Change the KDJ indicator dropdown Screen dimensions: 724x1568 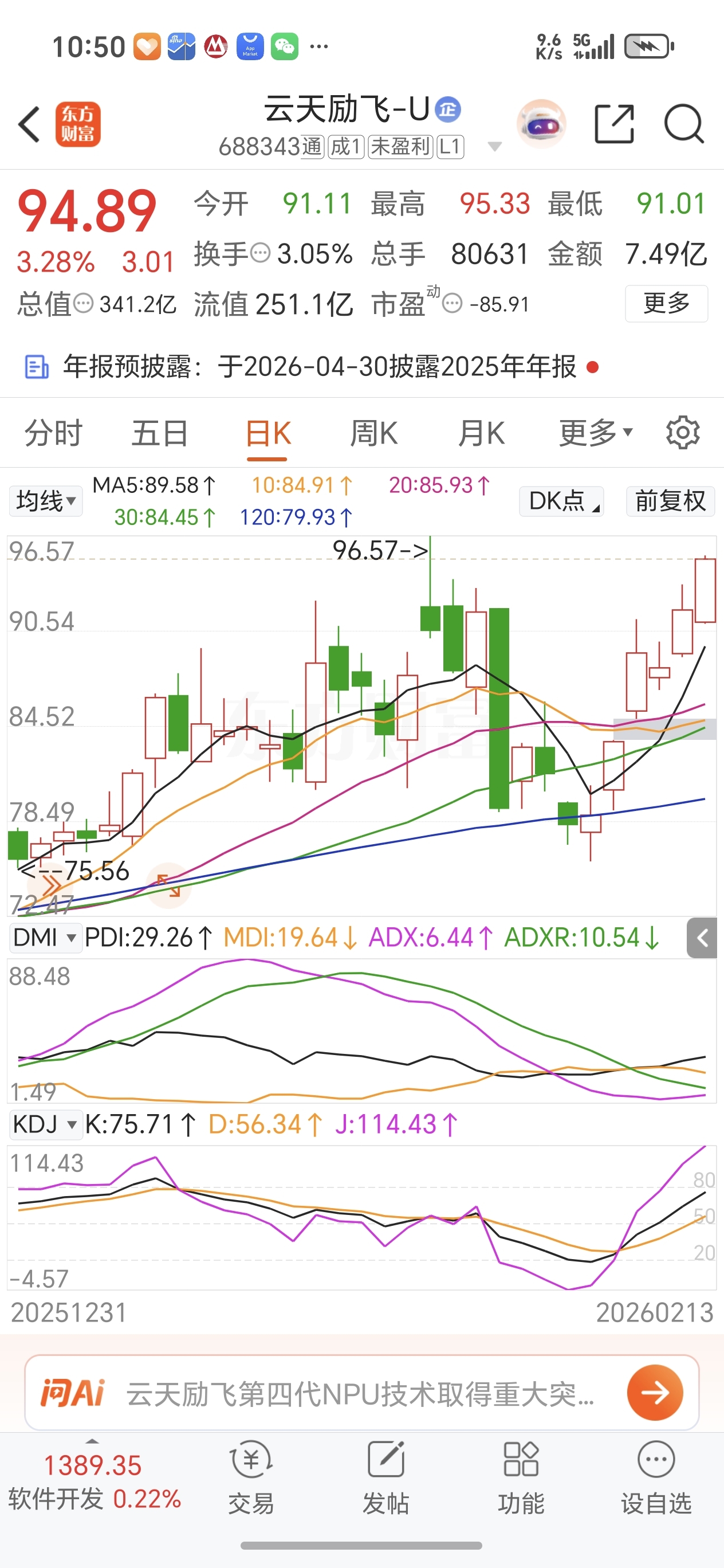(x=45, y=1125)
